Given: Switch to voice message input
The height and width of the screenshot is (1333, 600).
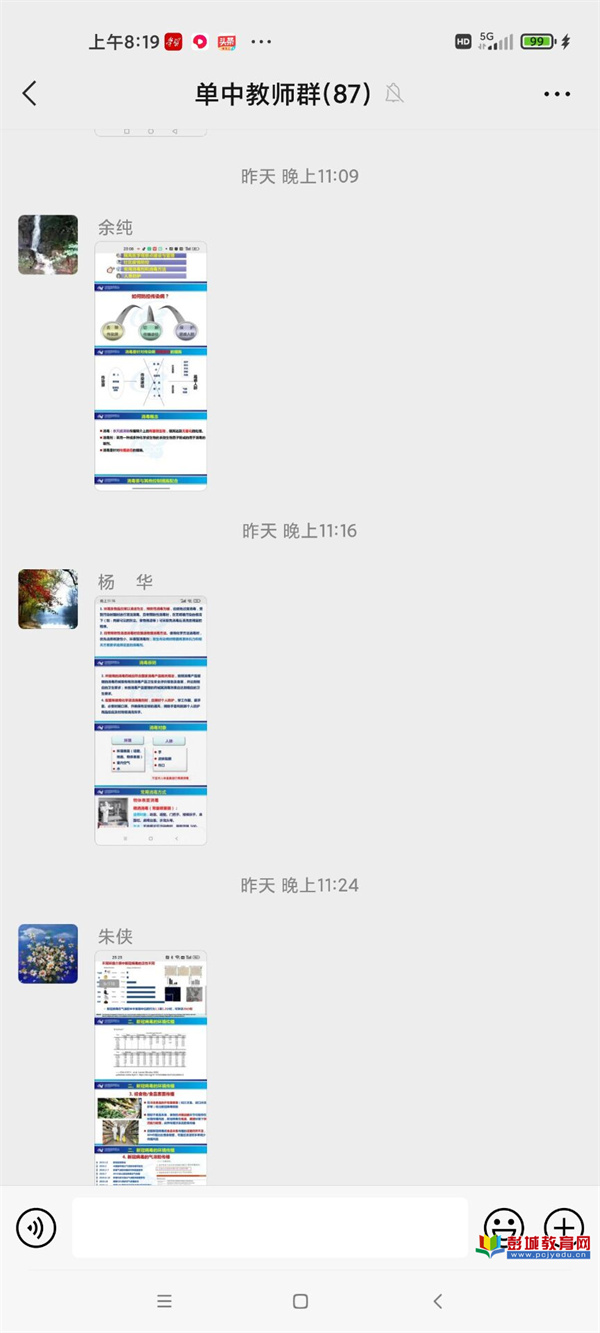Looking at the screenshot, I should 36,1227.
